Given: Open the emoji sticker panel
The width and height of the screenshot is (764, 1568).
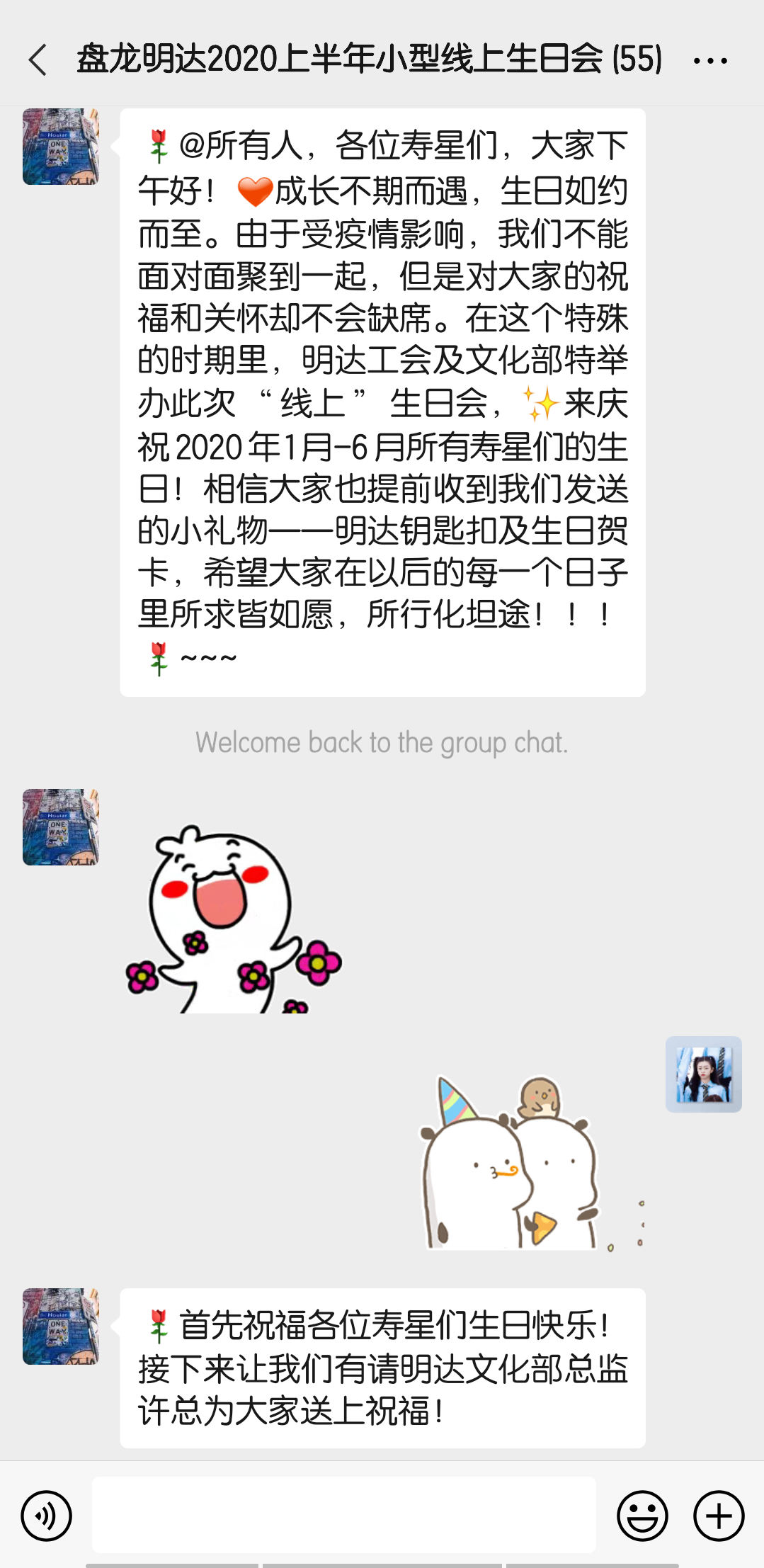Looking at the screenshot, I should click(642, 1516).
